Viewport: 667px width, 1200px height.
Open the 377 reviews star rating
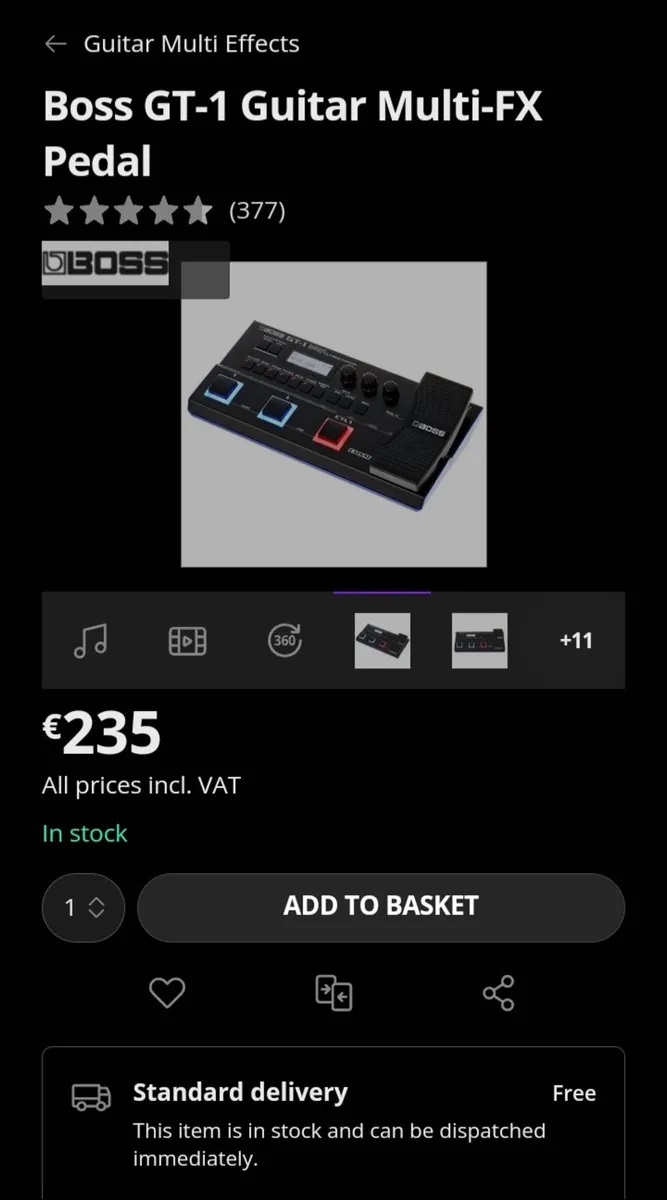point(165,211)
